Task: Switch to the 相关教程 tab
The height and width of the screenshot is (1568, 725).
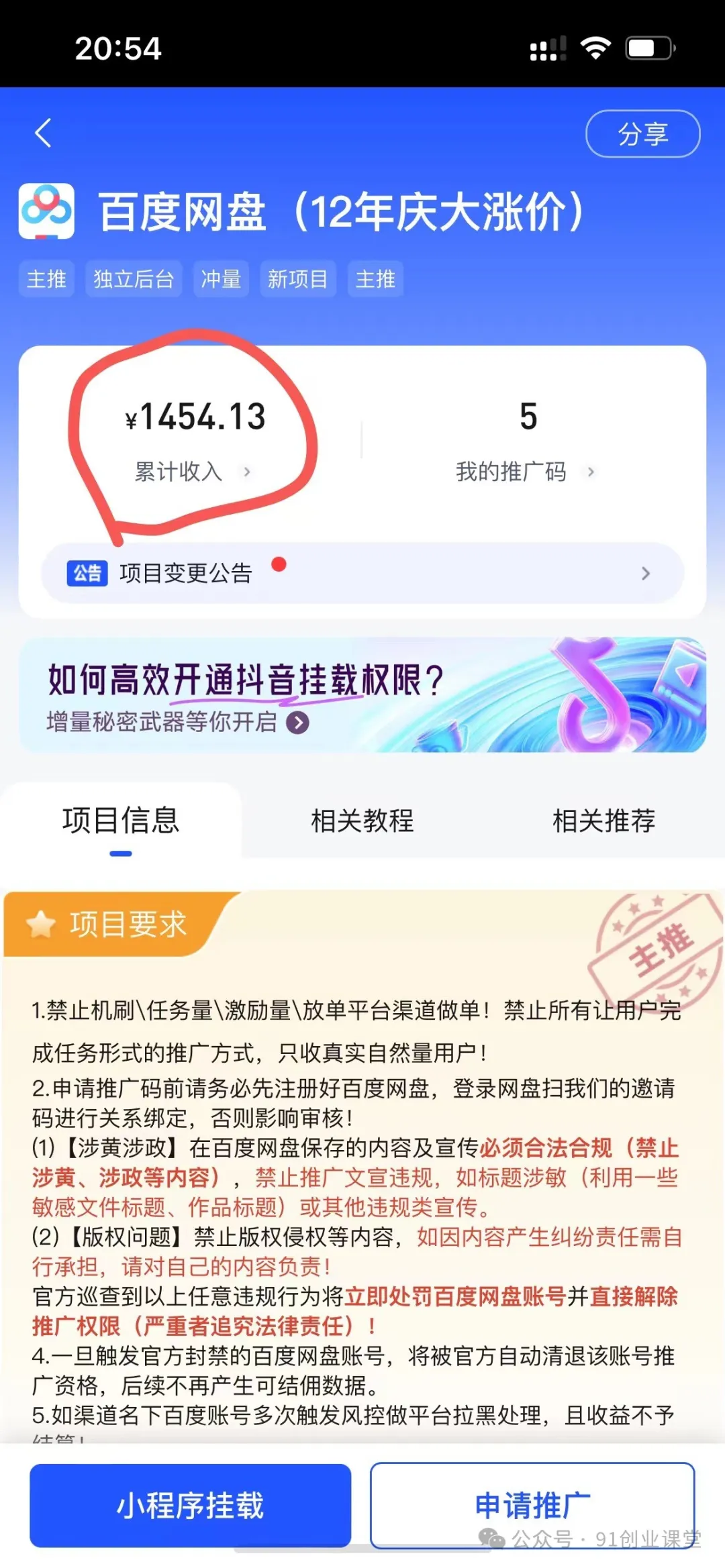Action: pyautogui.click(x=361, y=820)
